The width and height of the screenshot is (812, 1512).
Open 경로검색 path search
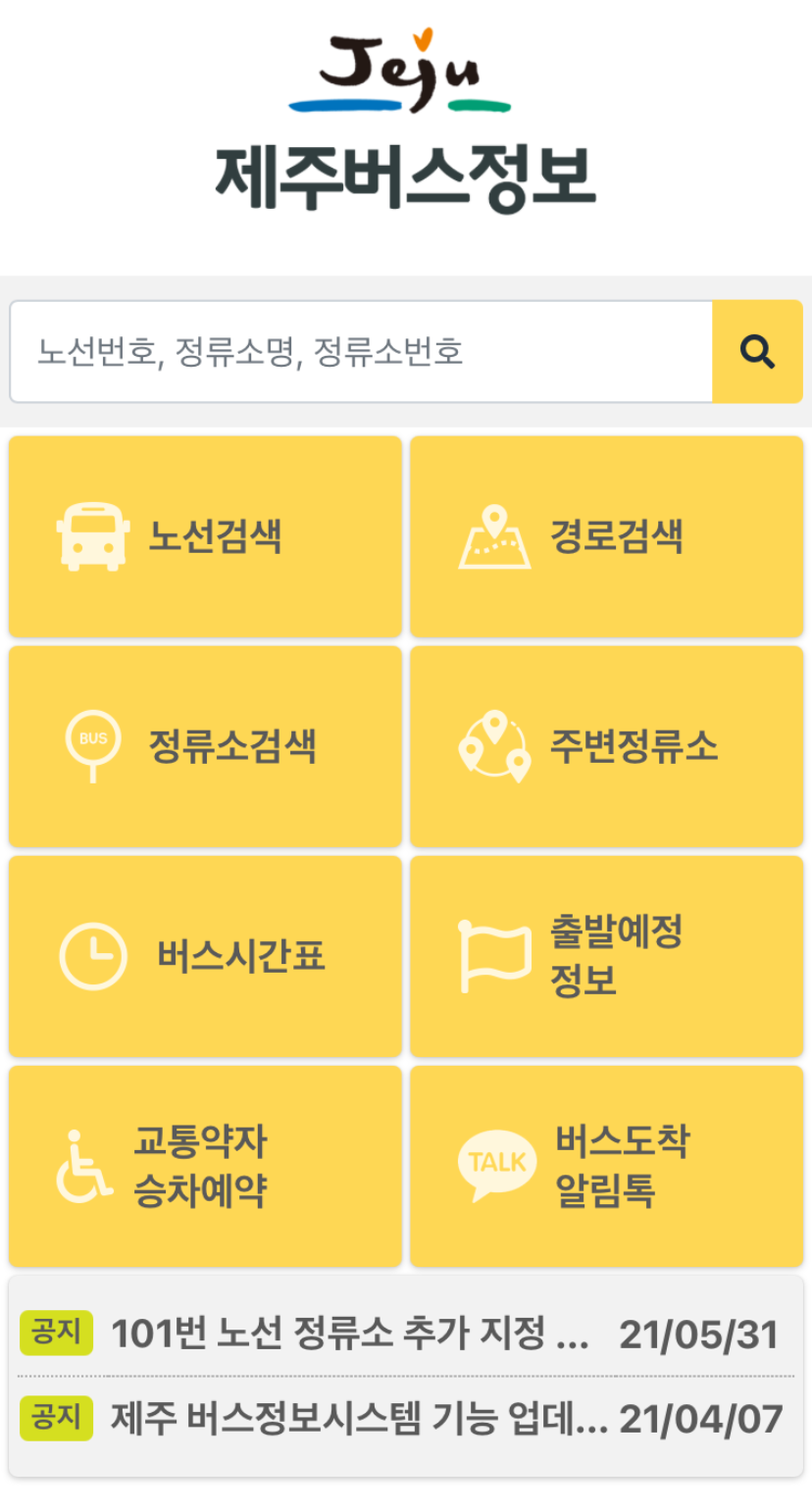point(606,536)
